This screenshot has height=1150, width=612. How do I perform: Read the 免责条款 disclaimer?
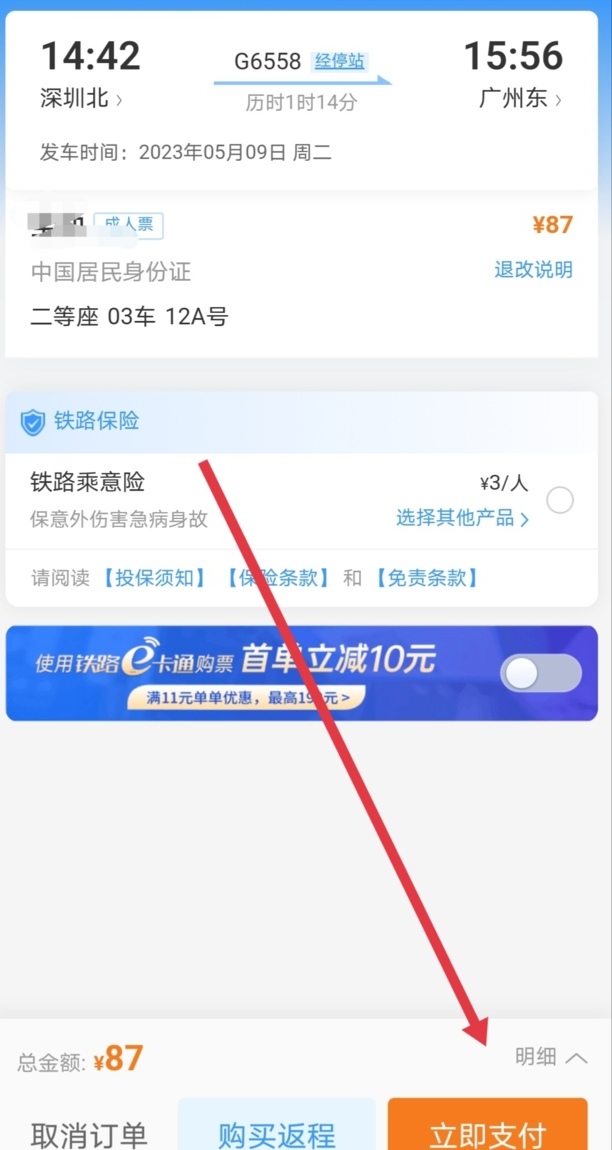[x=426, y=578]
